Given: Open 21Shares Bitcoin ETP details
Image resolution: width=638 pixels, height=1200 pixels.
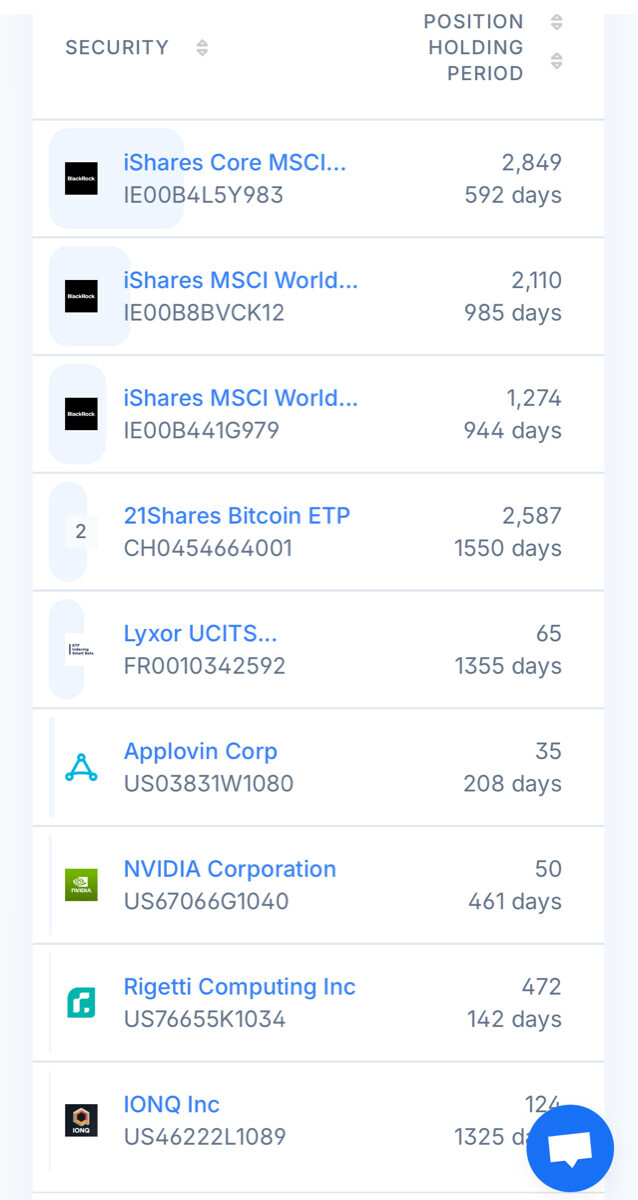Looking at the screenshot, I should coord(237,516).
